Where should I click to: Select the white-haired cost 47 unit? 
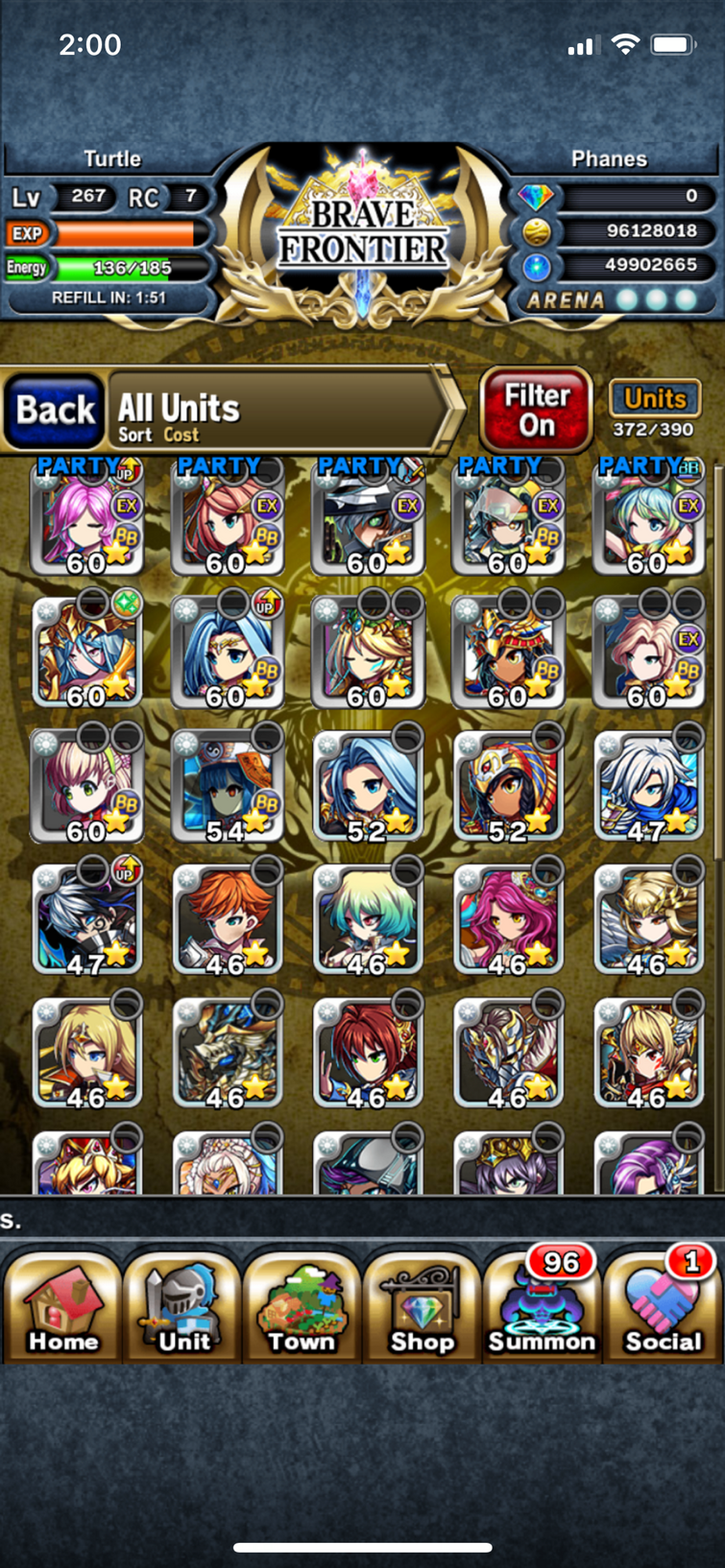pos(649,787)
